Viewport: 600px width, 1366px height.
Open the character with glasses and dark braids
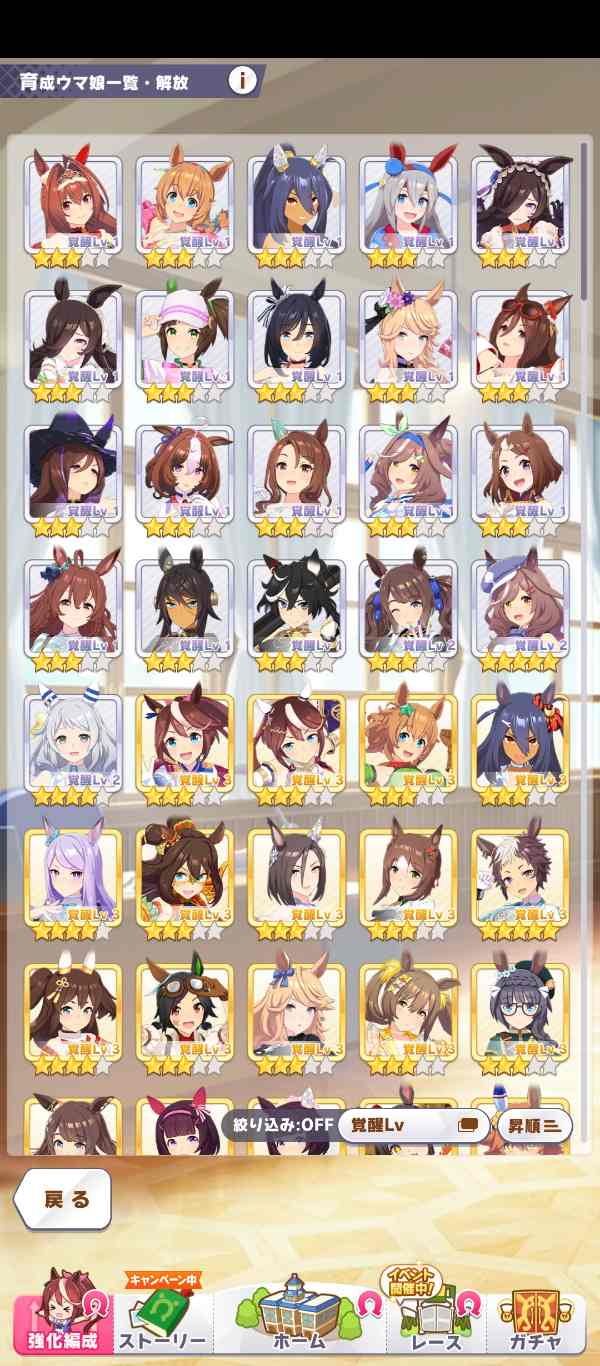tap(520, 1012)
